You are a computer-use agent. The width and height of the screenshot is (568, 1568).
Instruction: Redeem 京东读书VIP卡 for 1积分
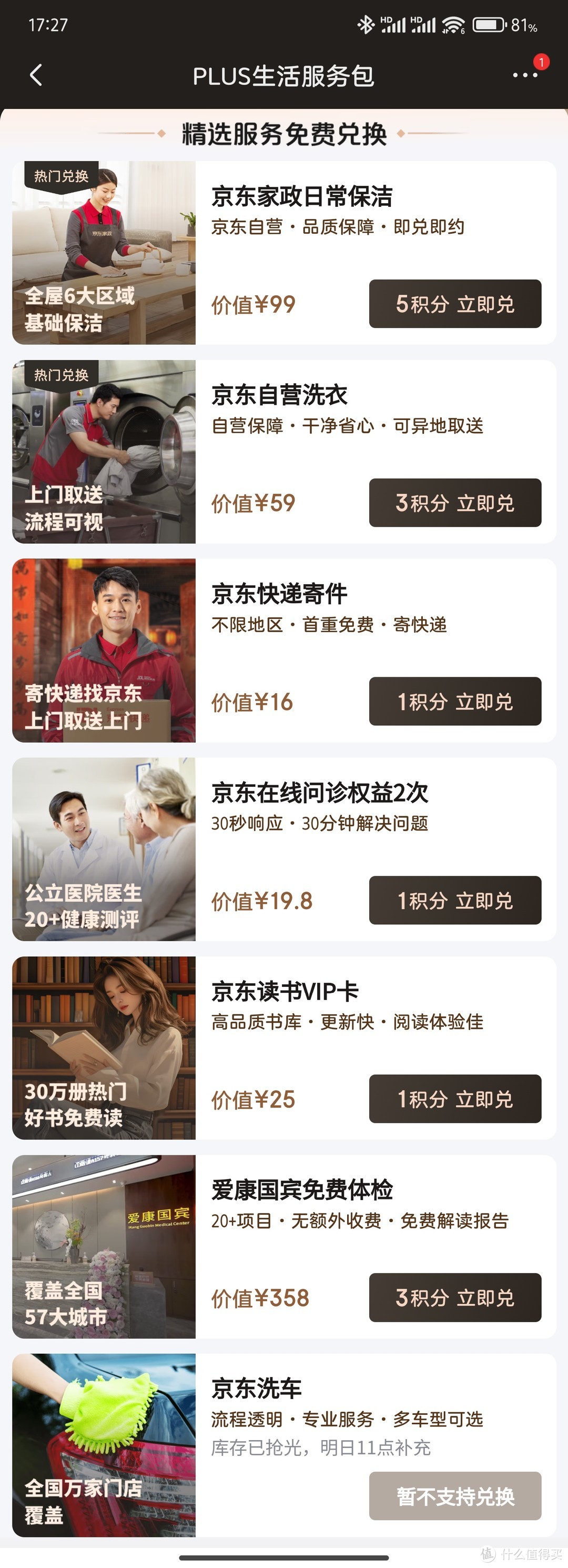pos(455,1098)
